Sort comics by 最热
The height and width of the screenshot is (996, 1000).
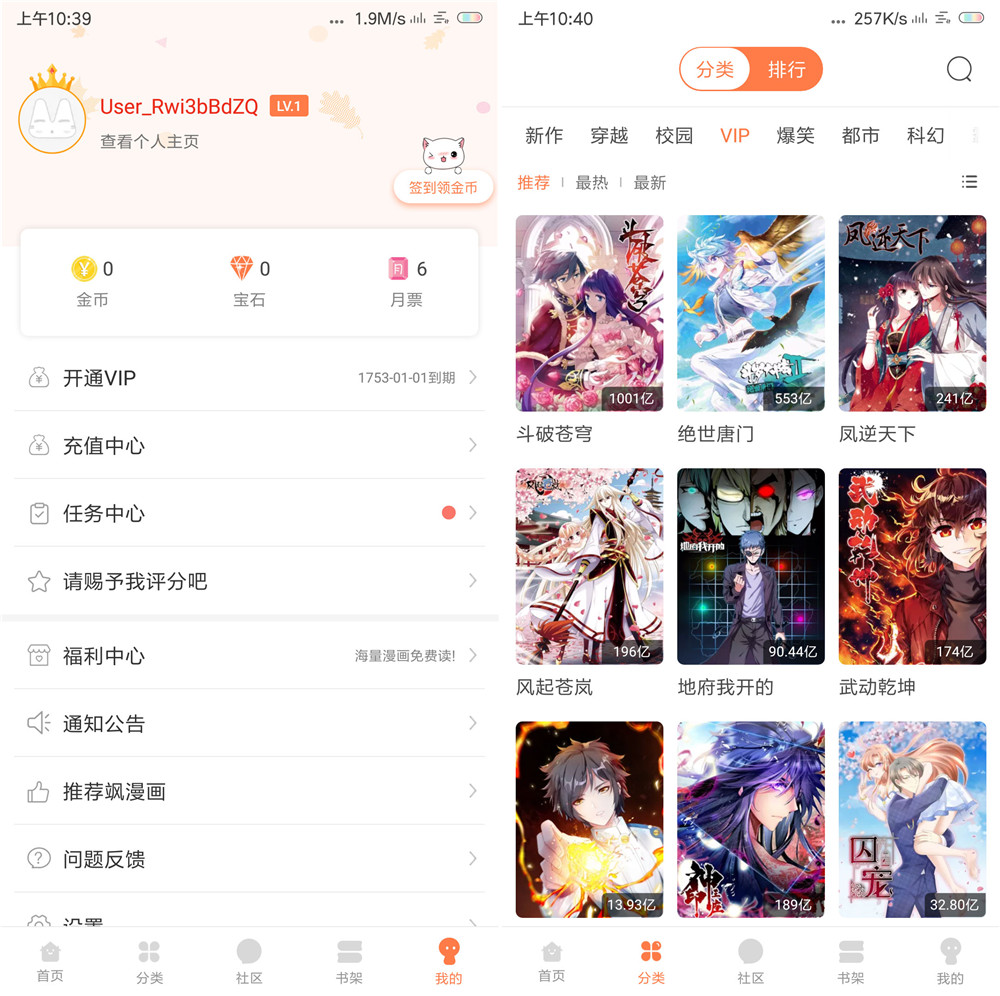point(591,182)
